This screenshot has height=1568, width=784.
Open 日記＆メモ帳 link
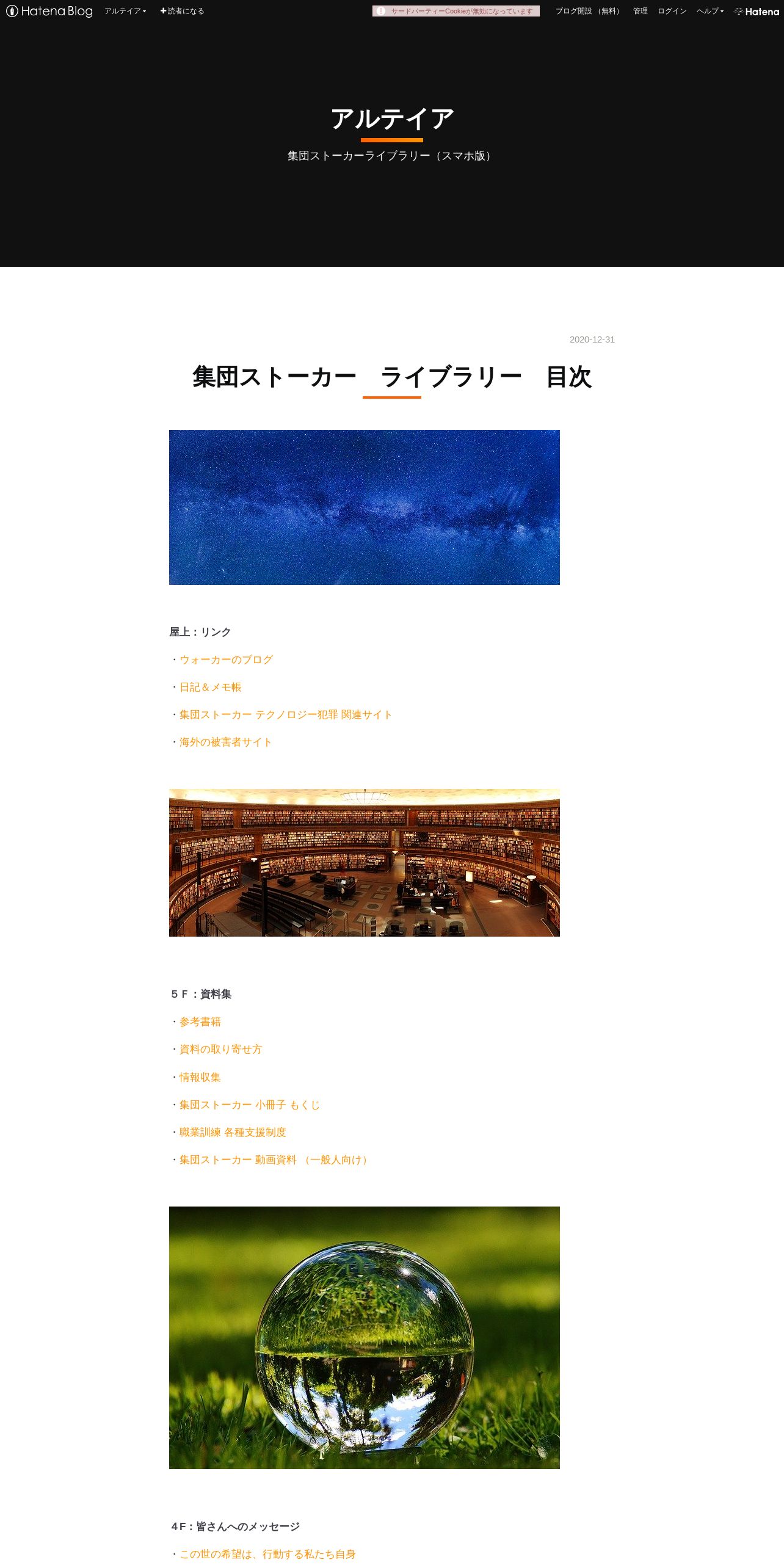point(211,687)
